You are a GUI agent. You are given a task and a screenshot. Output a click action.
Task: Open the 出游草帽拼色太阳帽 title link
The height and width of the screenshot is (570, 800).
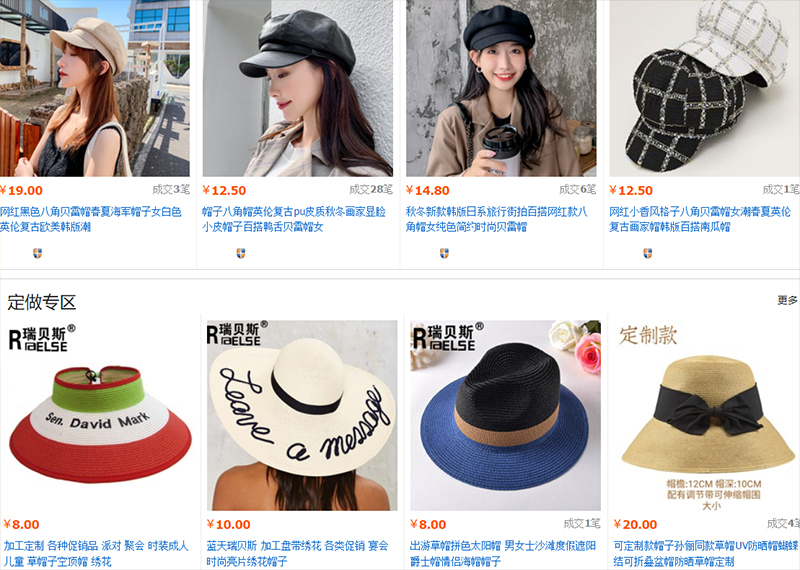(503, 553)
